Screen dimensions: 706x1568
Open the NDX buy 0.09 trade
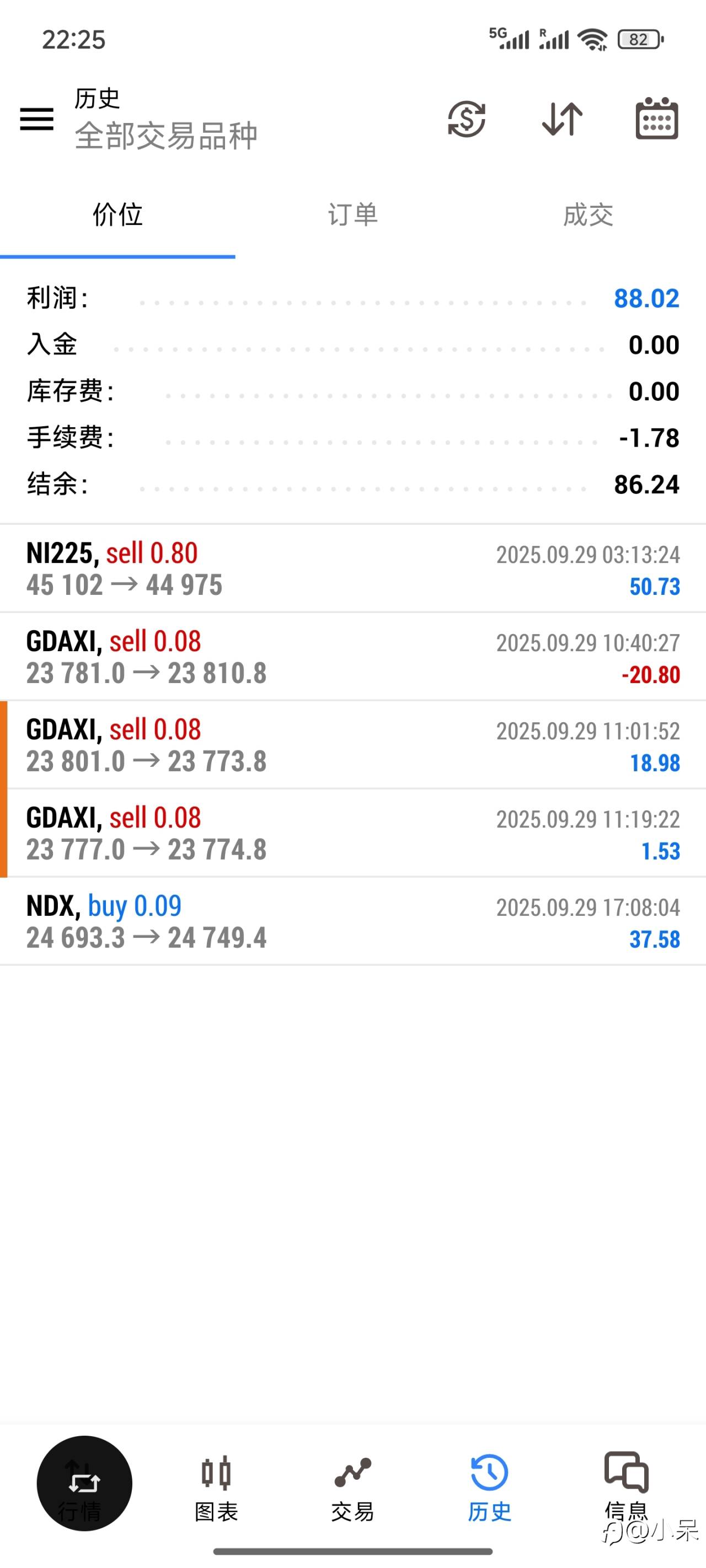coord(352,922)
